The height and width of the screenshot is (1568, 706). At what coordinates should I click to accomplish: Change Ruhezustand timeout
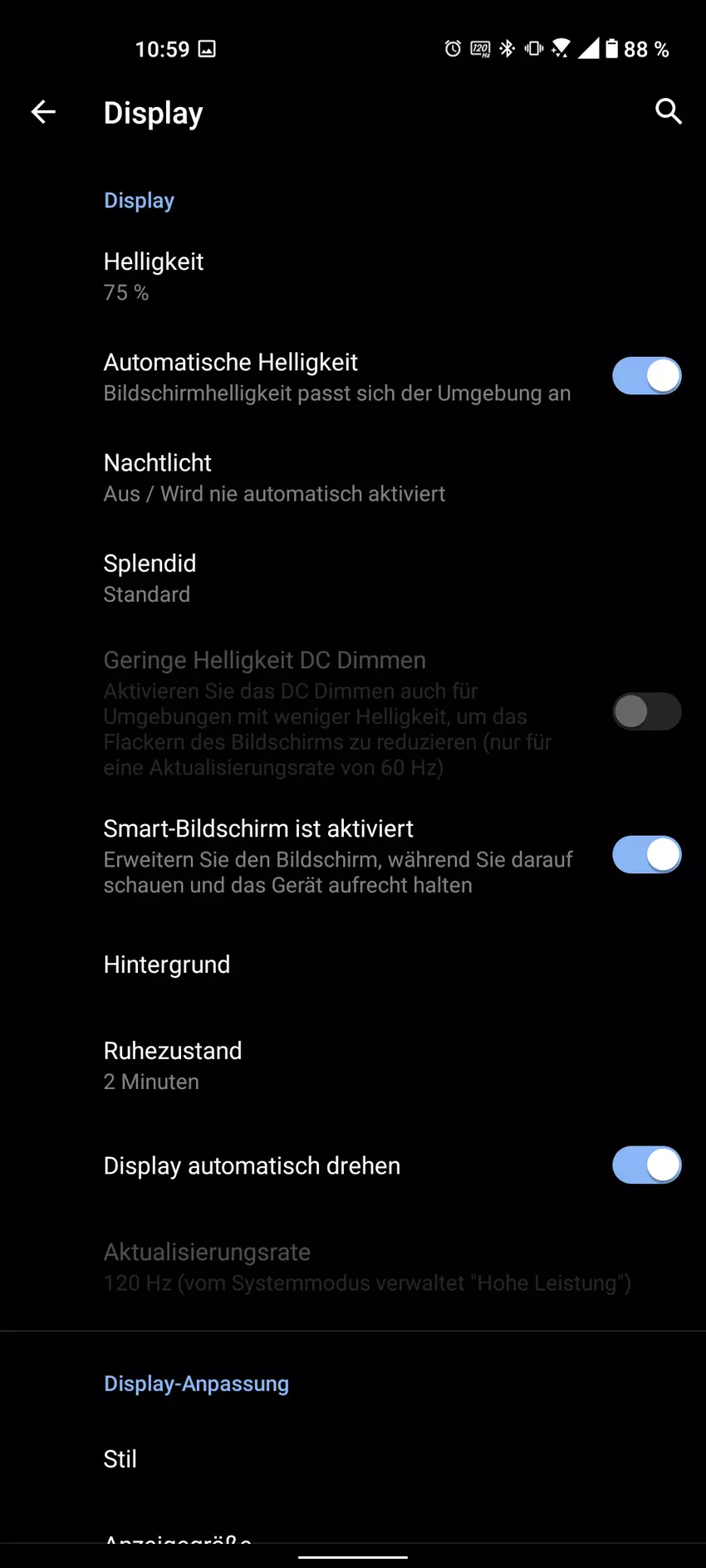click(x=173, y=1065)
